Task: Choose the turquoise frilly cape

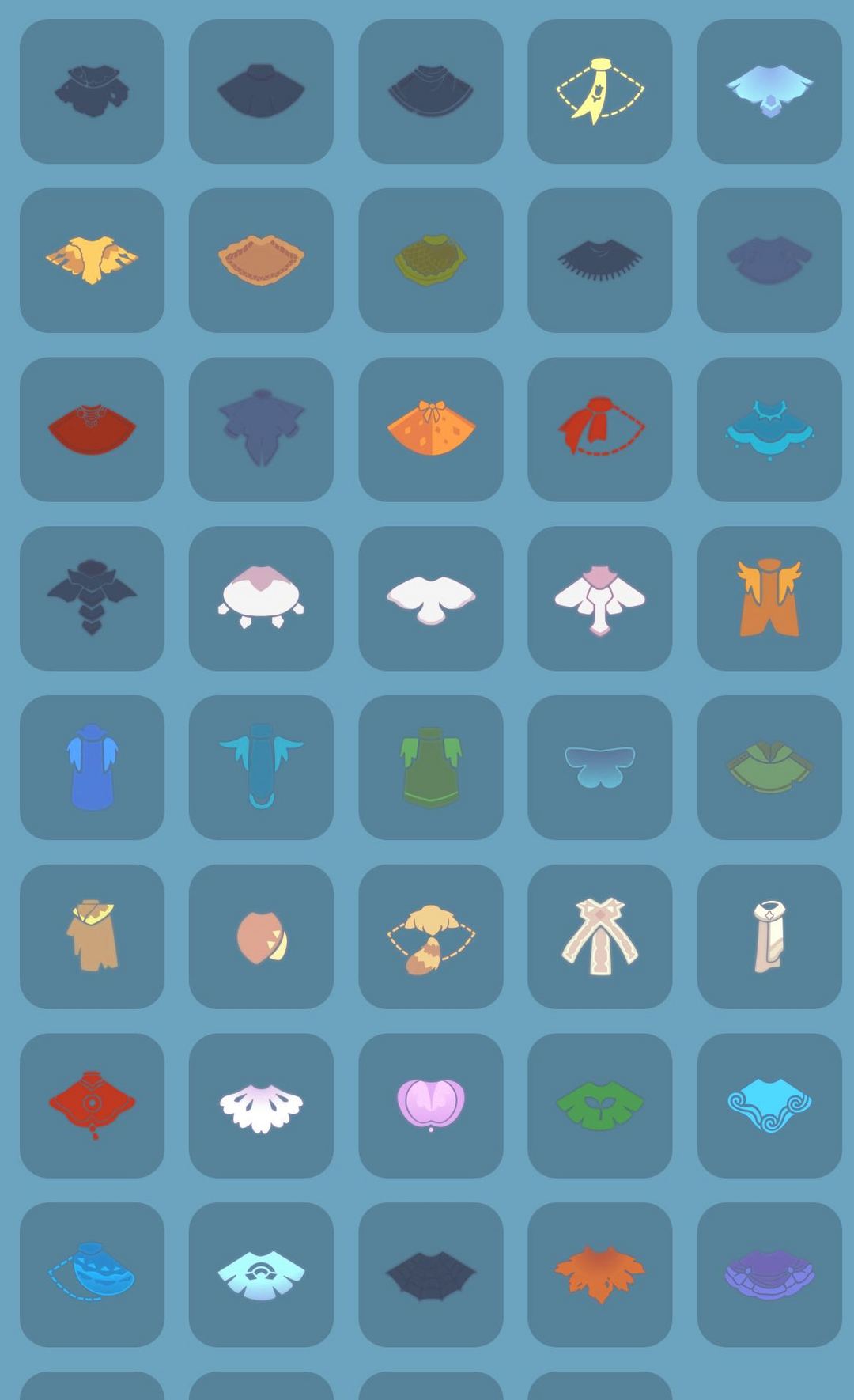Action: [769, 429]
